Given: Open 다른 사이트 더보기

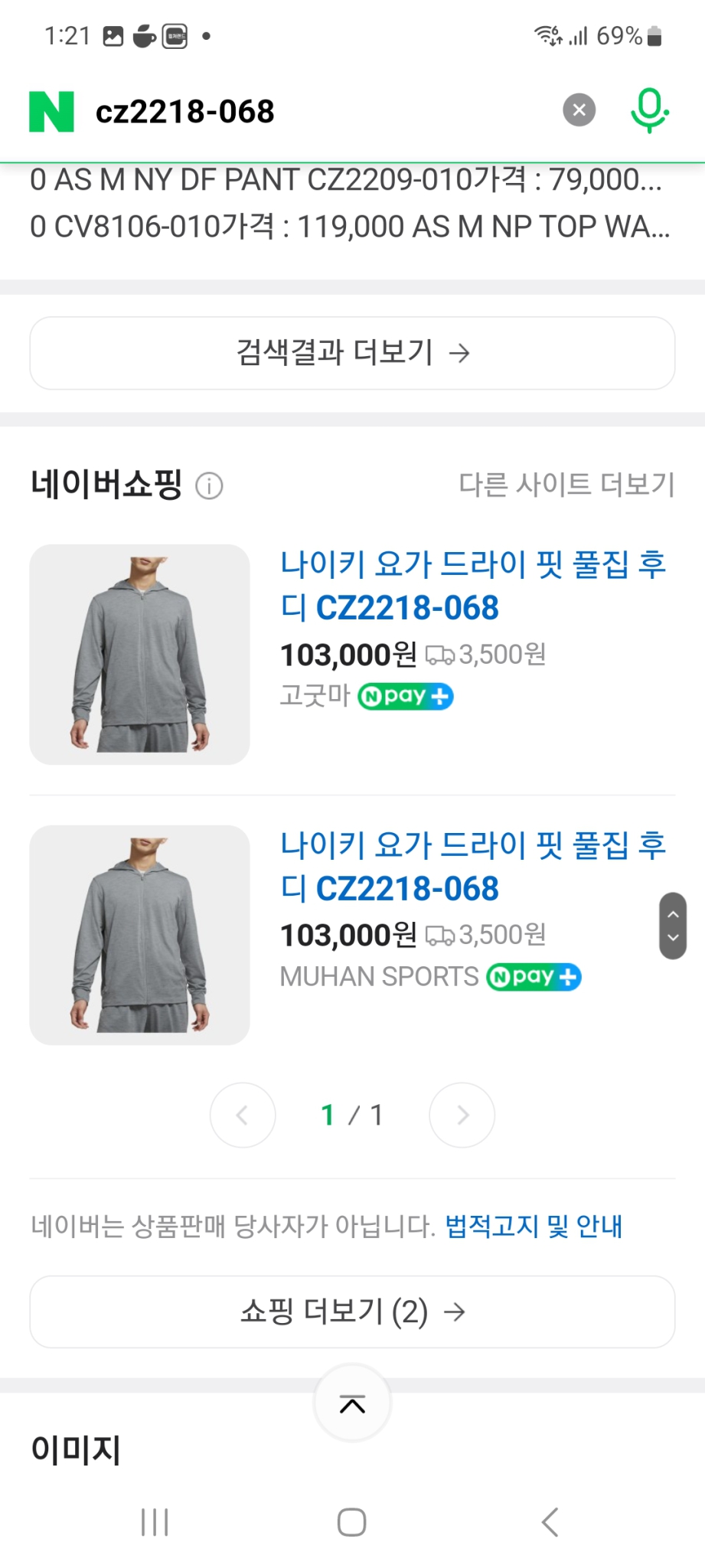Looking at the screenshot, I should [x=566, y=482].
